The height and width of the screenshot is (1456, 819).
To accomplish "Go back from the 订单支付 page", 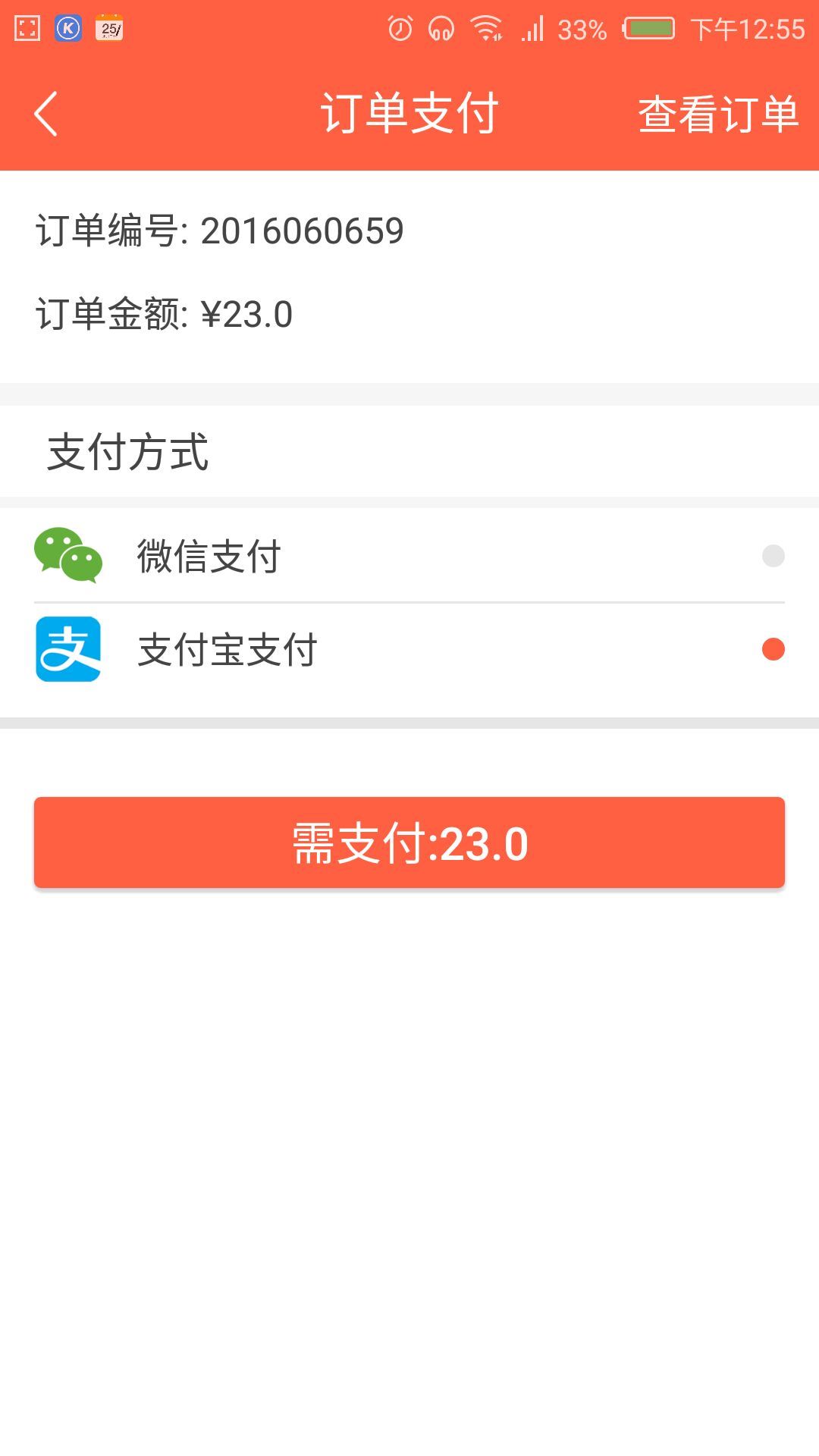I will (x=46, y=114).
